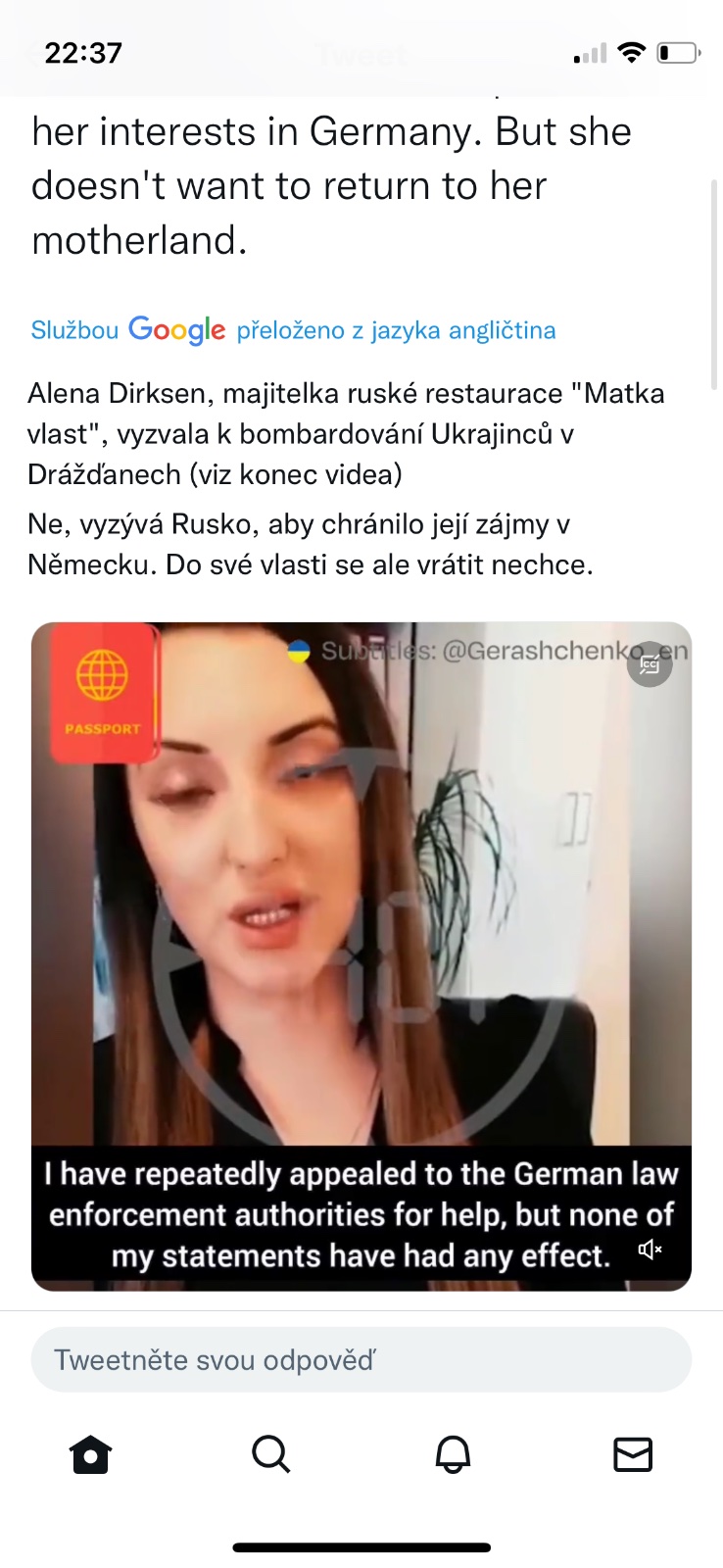Tap the 'Tweetněte svou odpověď' reply field
Image resolution: width=723 pixels, height=1568 pixels.
coord(361,1360)
